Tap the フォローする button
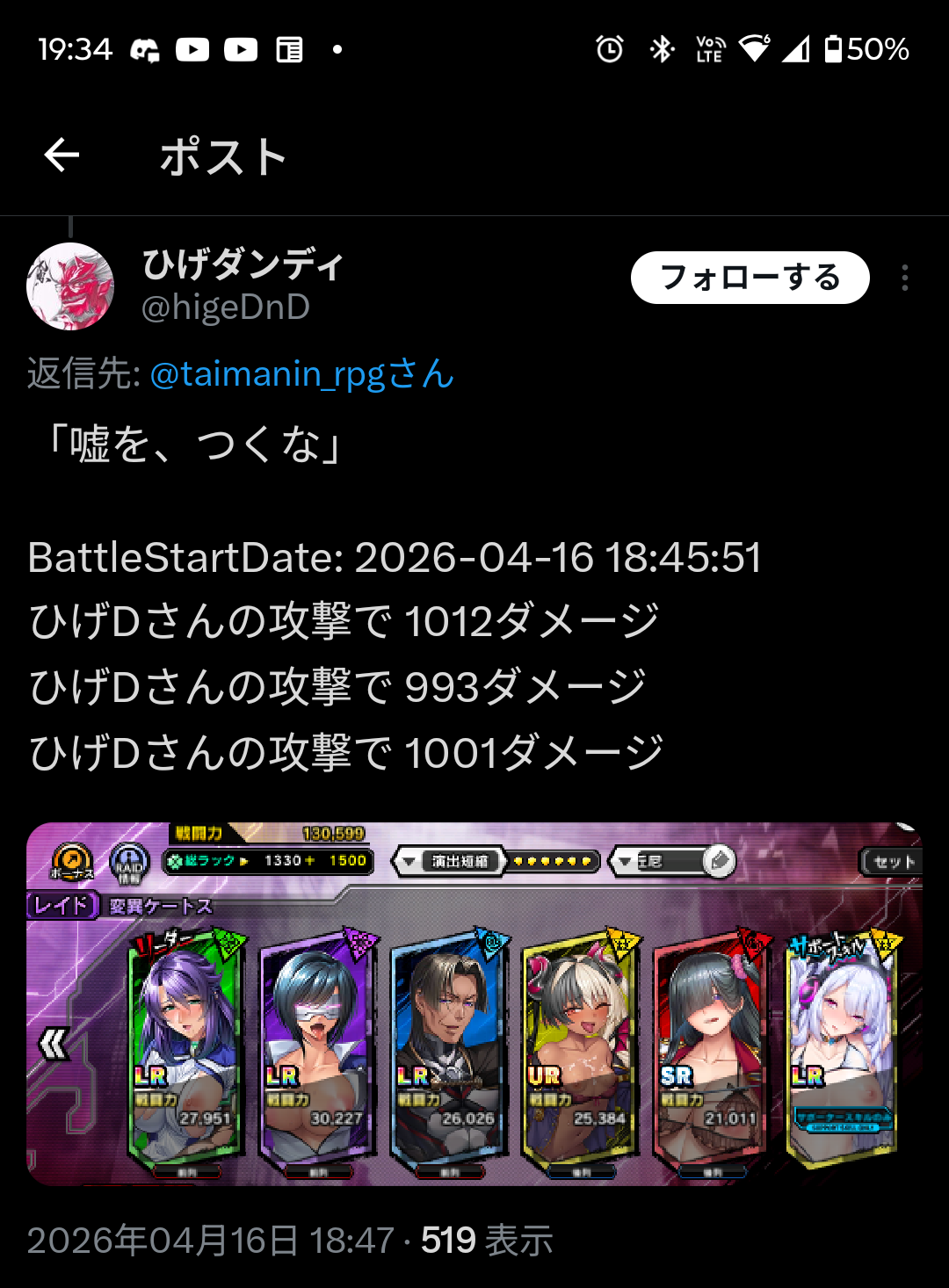The height and width of the screenshot is (1288, 949). [x=750, y=278]
